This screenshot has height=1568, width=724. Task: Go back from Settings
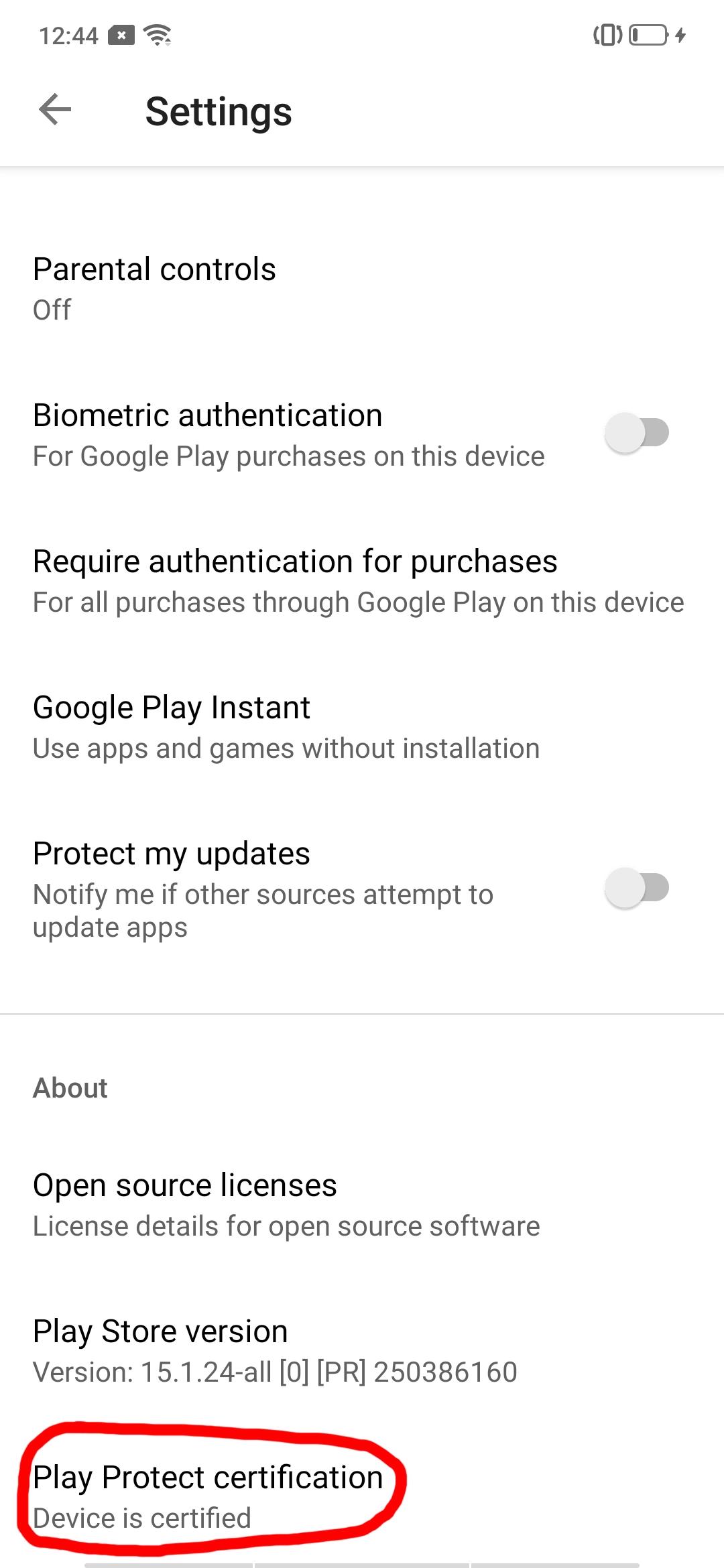(x=55, y=110)
